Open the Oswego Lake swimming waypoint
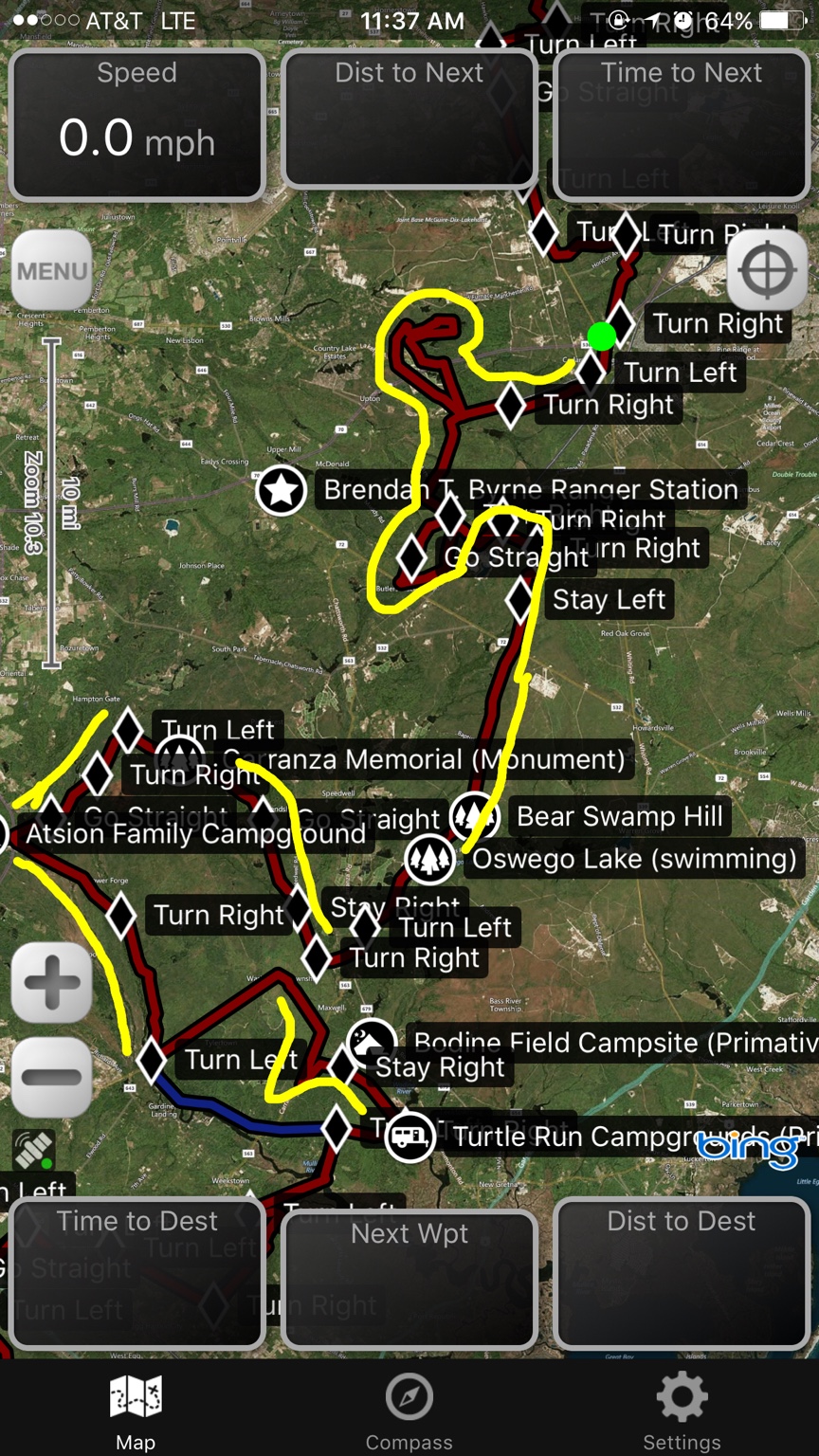Viewport: 819px width, 1456px height. click(430, 858)
